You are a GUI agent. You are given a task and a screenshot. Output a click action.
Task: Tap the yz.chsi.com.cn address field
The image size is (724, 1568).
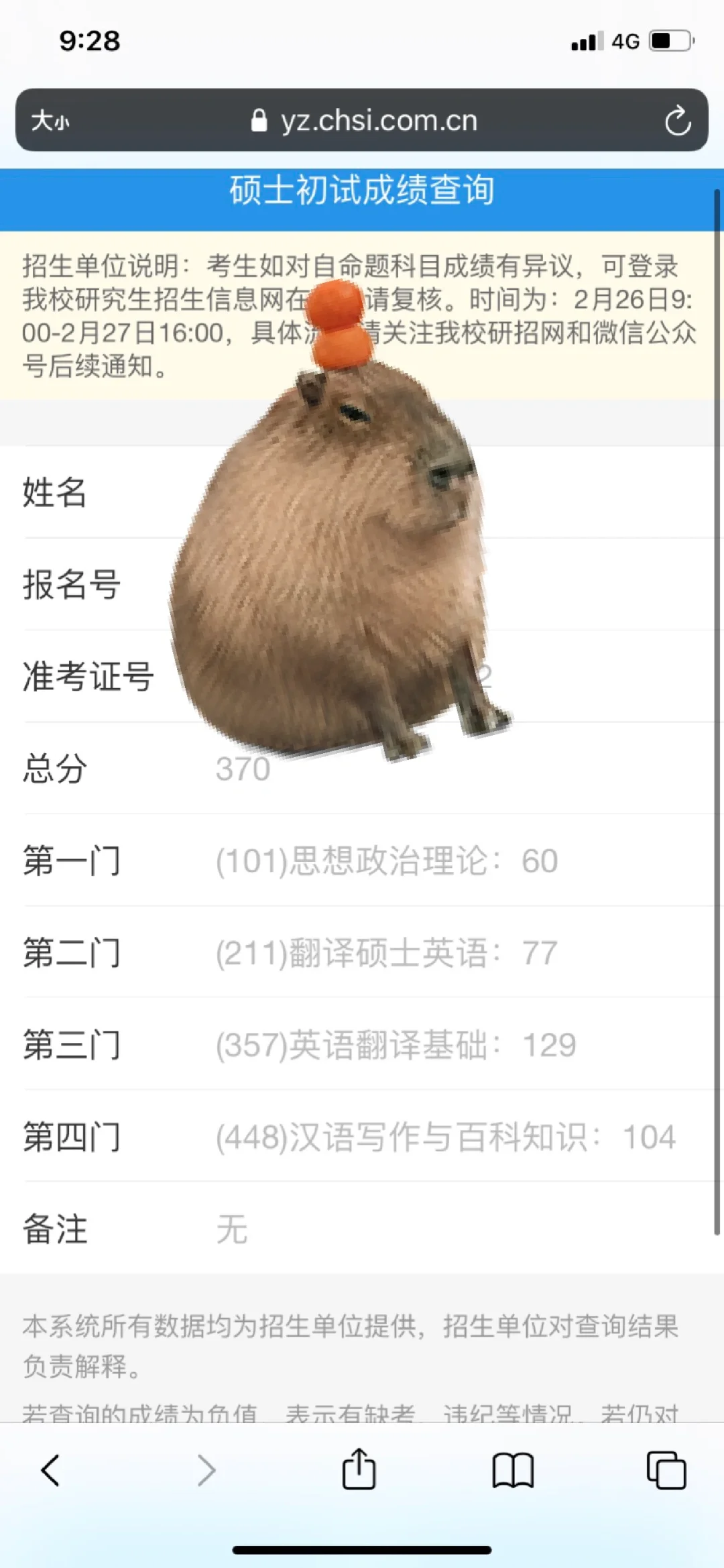click(362, 121)
